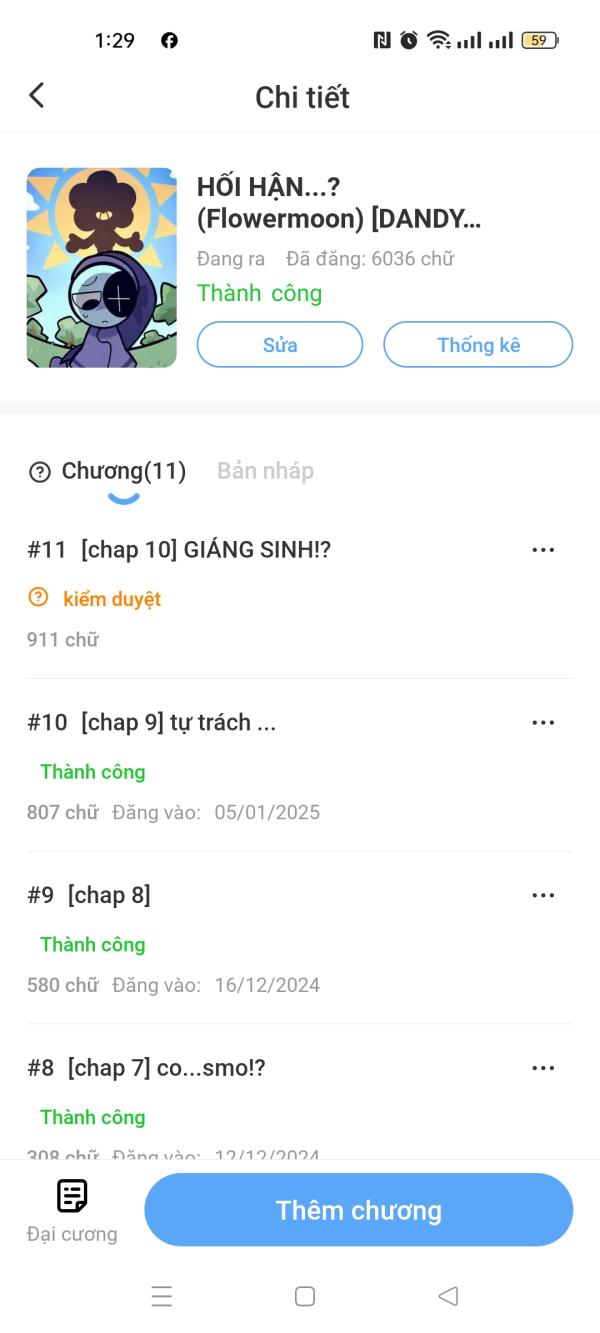600x1333 pixels.
Task: Tap the help icon beside Chương
Action: coord(40,472)
